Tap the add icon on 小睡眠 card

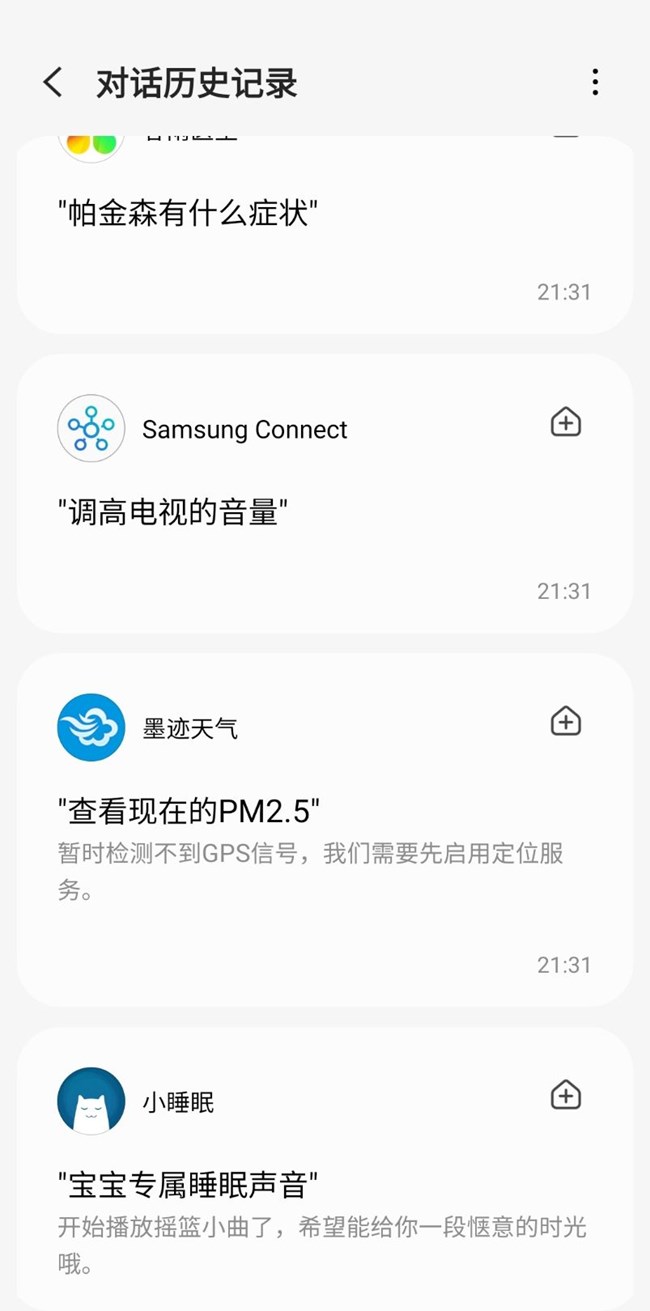pos(566,1095)
